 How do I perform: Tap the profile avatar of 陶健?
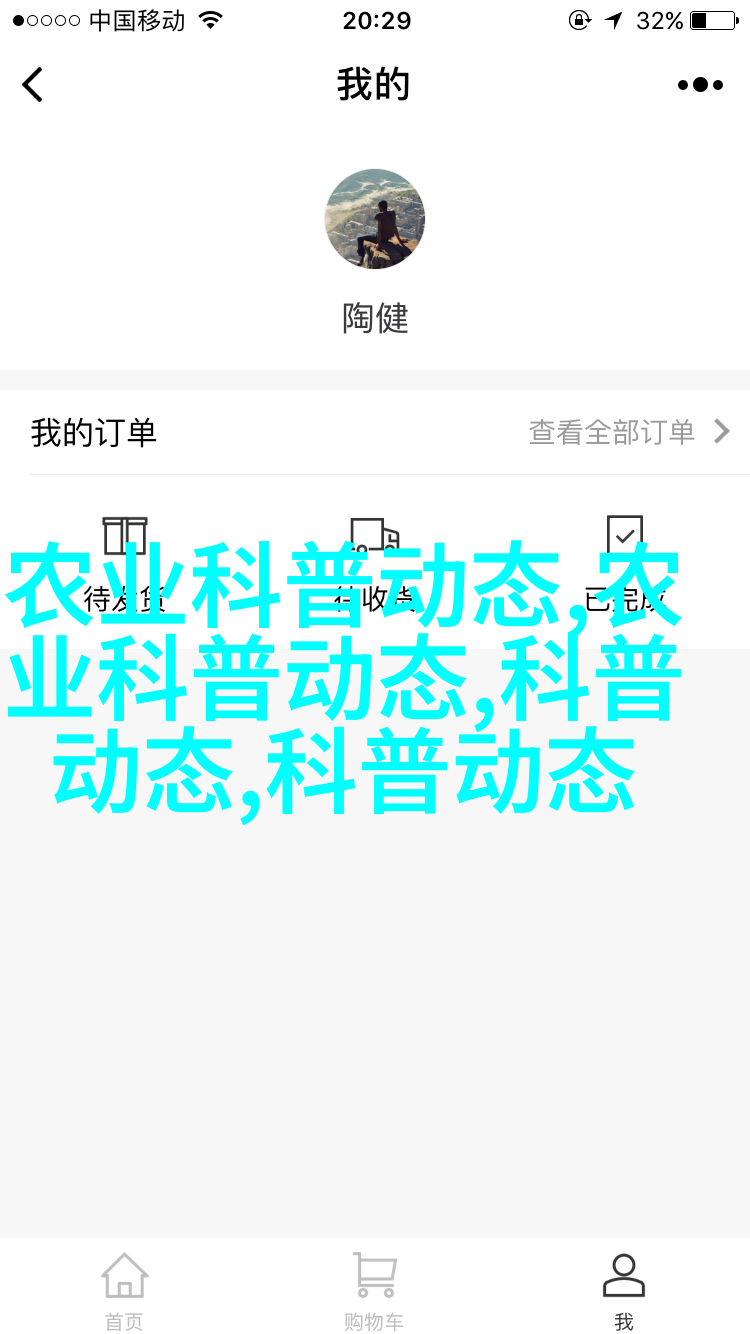pyautogui.click(x=375, y=219)
